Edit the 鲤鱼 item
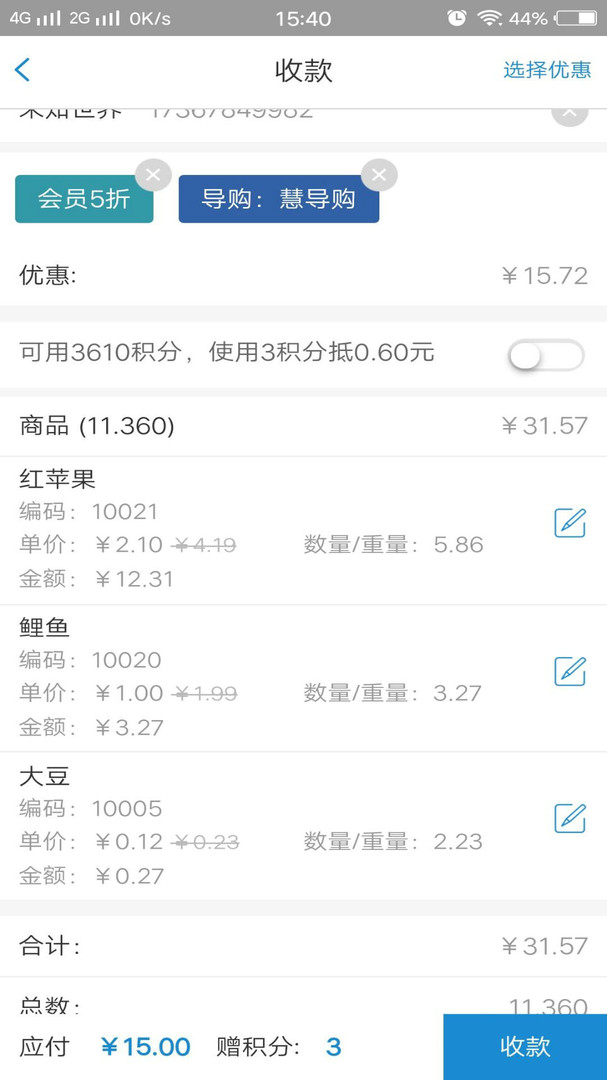Screen dimensions: 607x1080 pyautogui.click(x=569, y=671)
